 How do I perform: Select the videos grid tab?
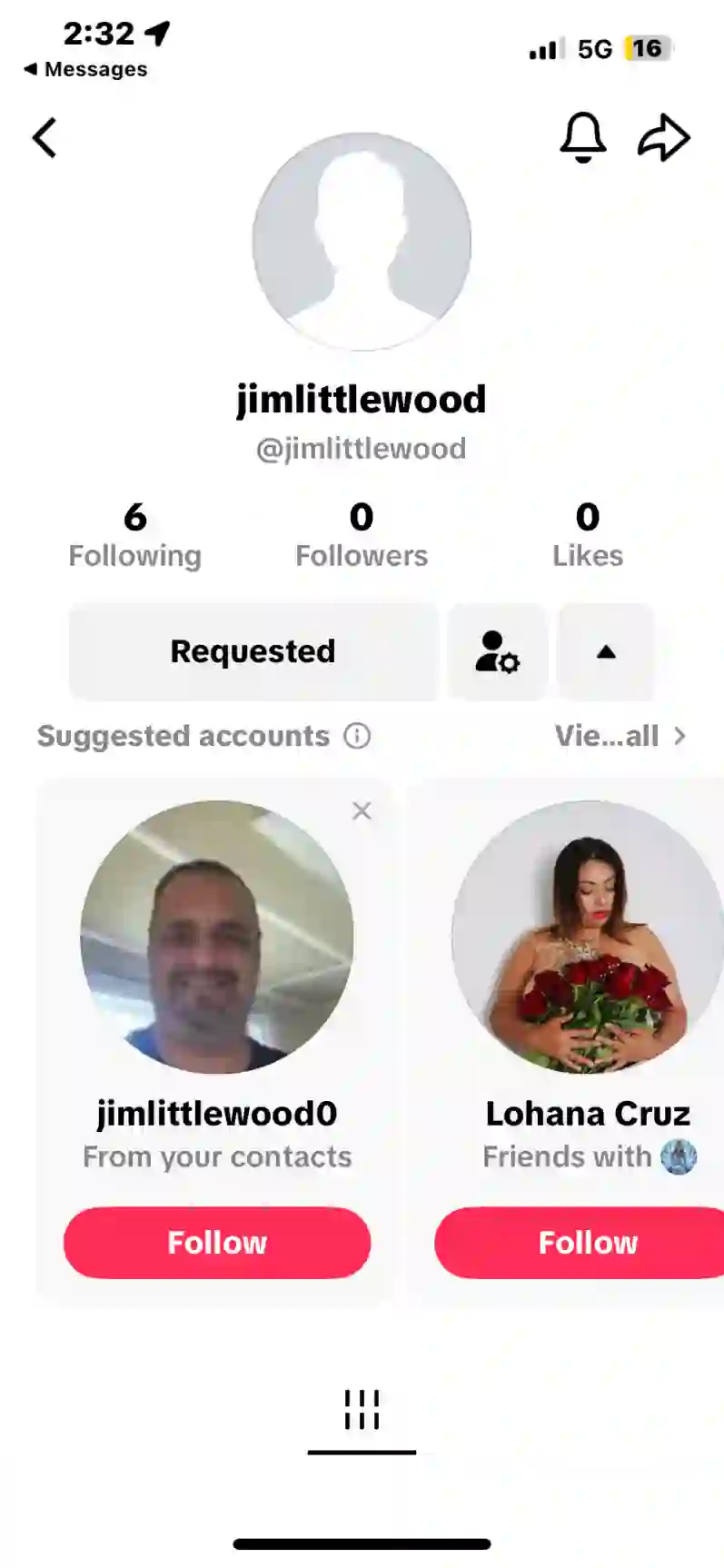tap(362, 1410)
